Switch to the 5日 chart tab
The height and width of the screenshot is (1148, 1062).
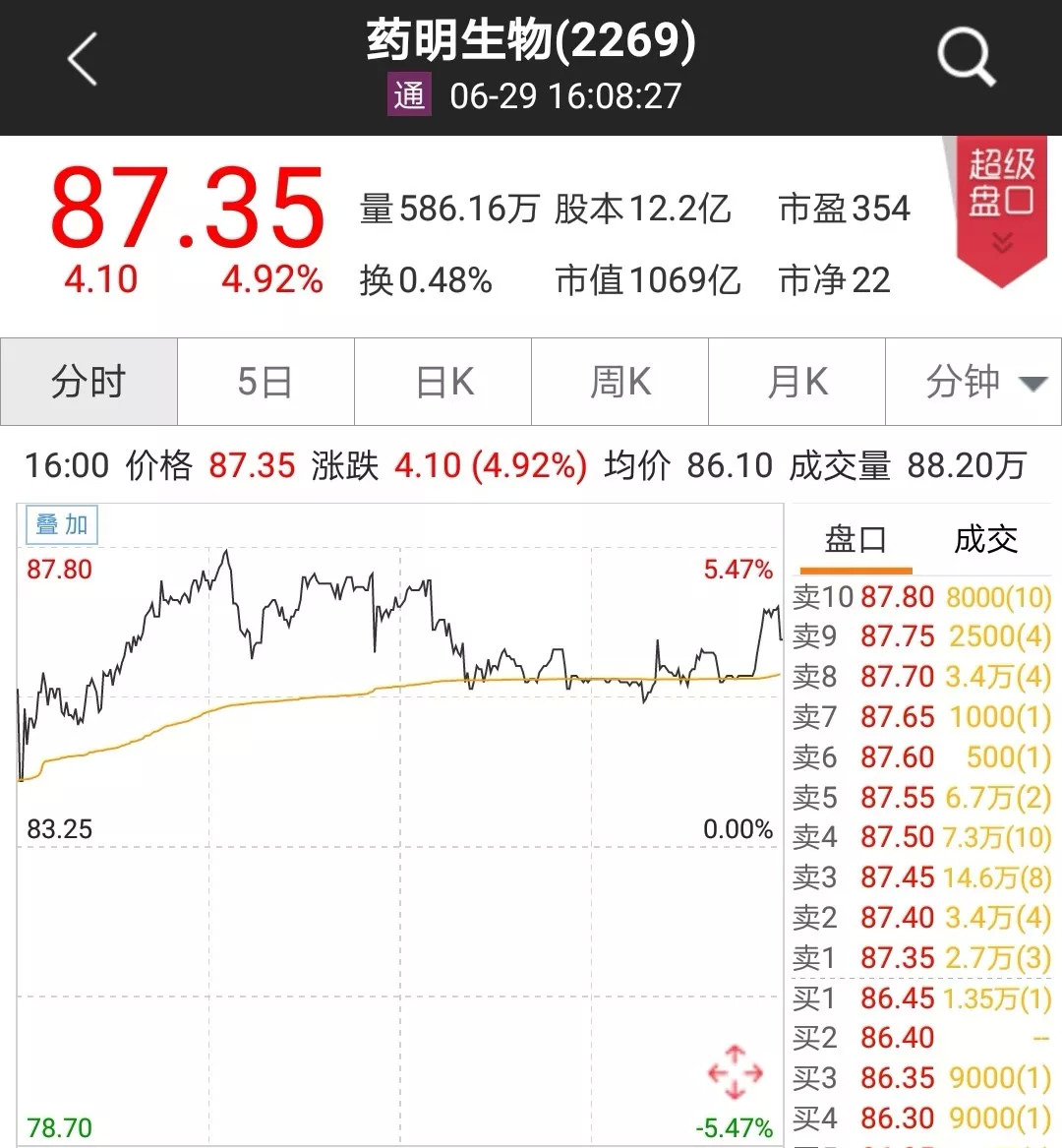point(265,382)
